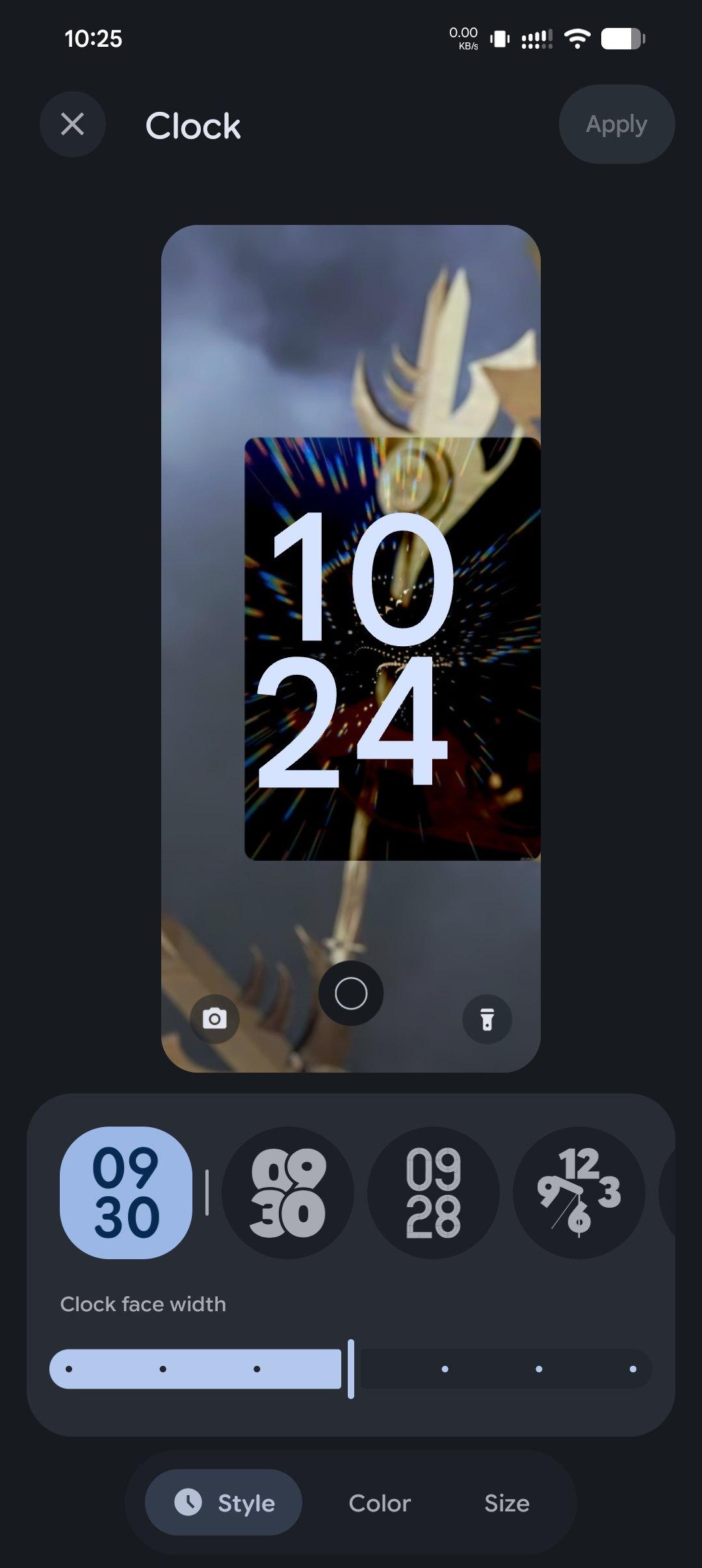Switch to the Color tab
The height and width of the screenshot is (1568, 702).
[380, 1503]
